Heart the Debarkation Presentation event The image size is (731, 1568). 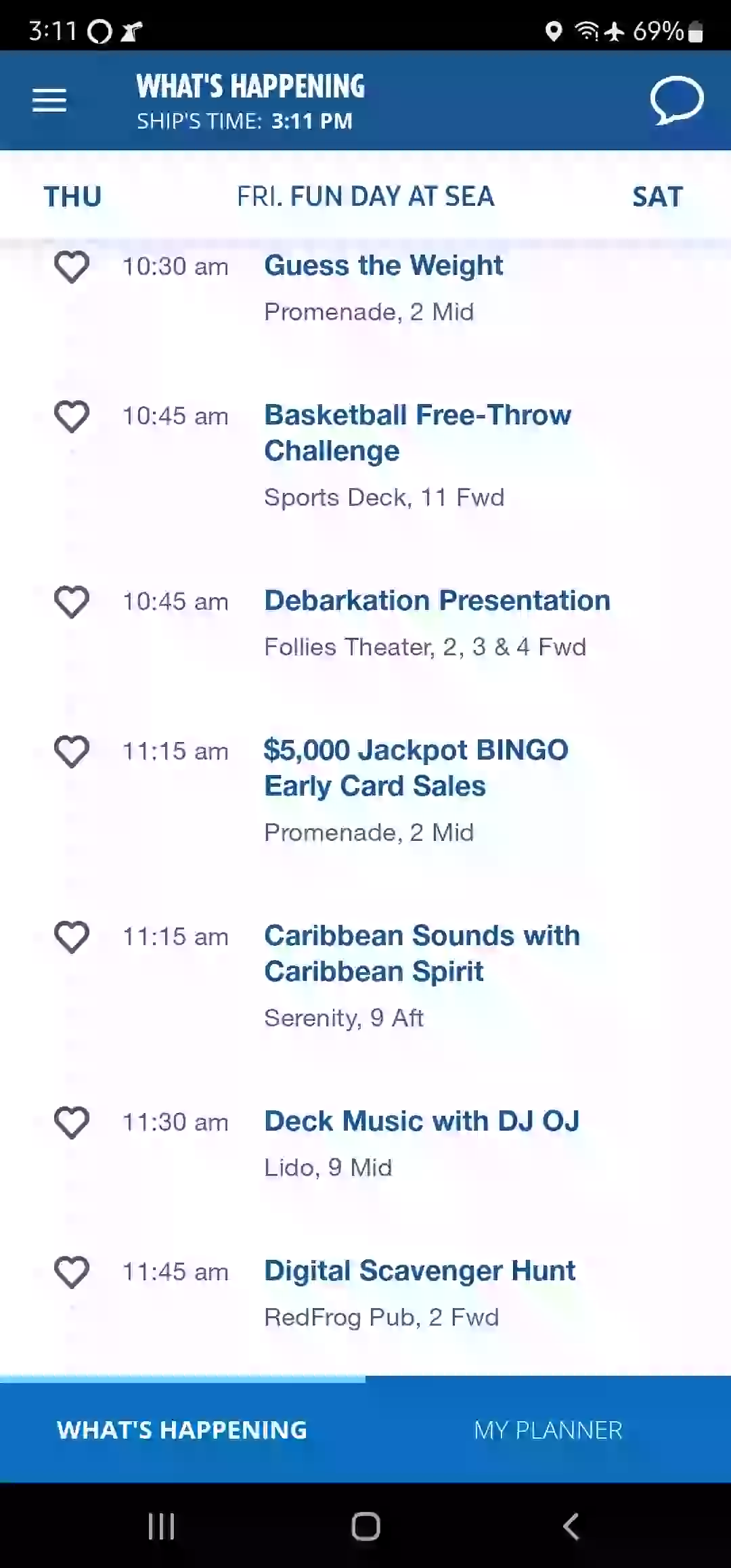tap(72, 602)
